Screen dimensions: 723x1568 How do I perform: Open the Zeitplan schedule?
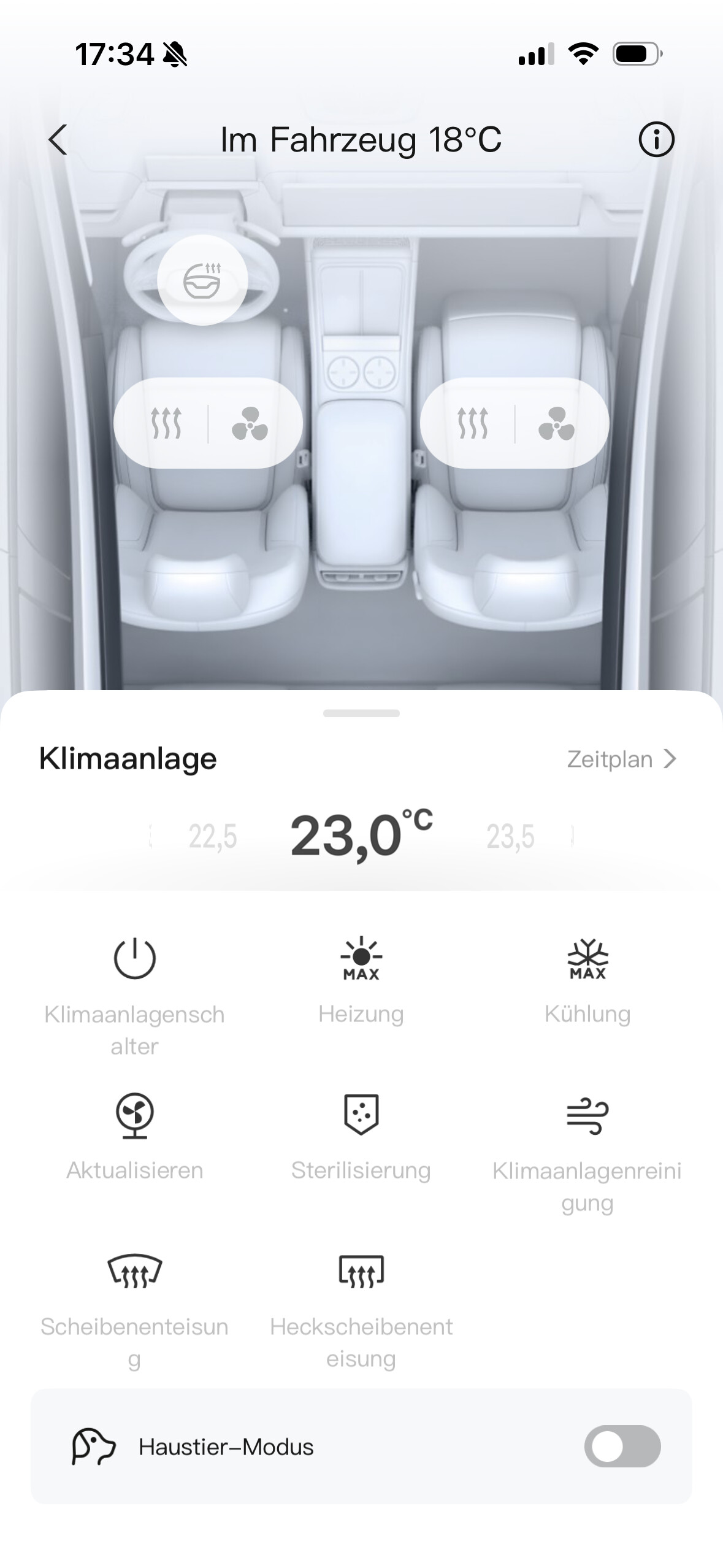[621, 759]
